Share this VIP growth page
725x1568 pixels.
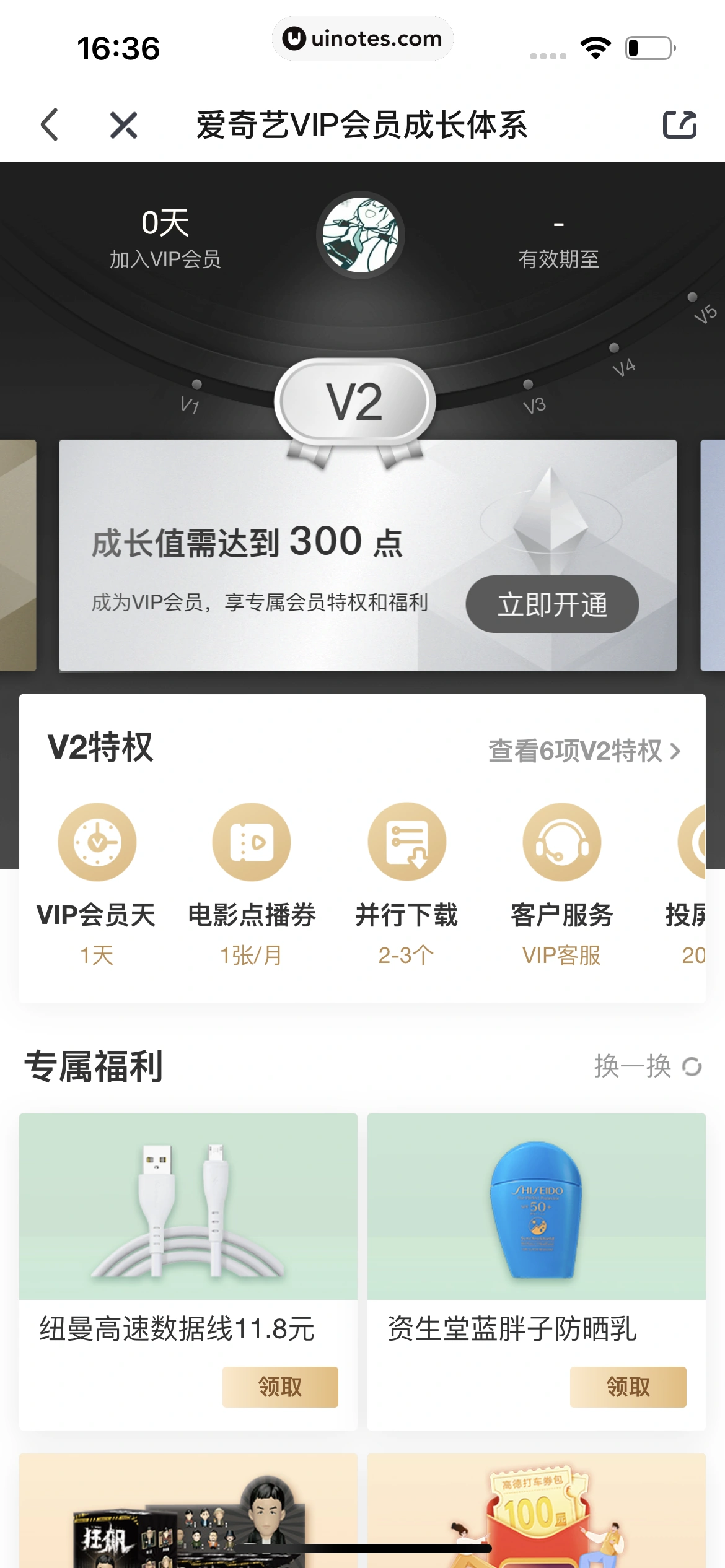pos(680,124)
